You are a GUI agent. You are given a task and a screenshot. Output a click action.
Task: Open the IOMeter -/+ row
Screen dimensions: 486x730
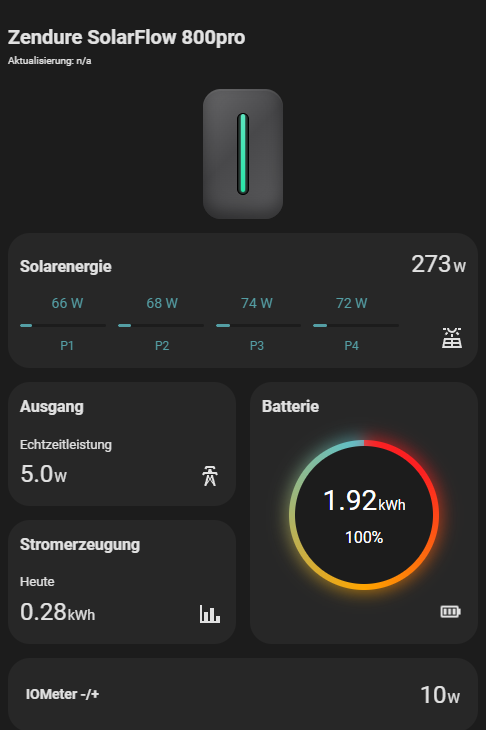(x=243, y=694)
